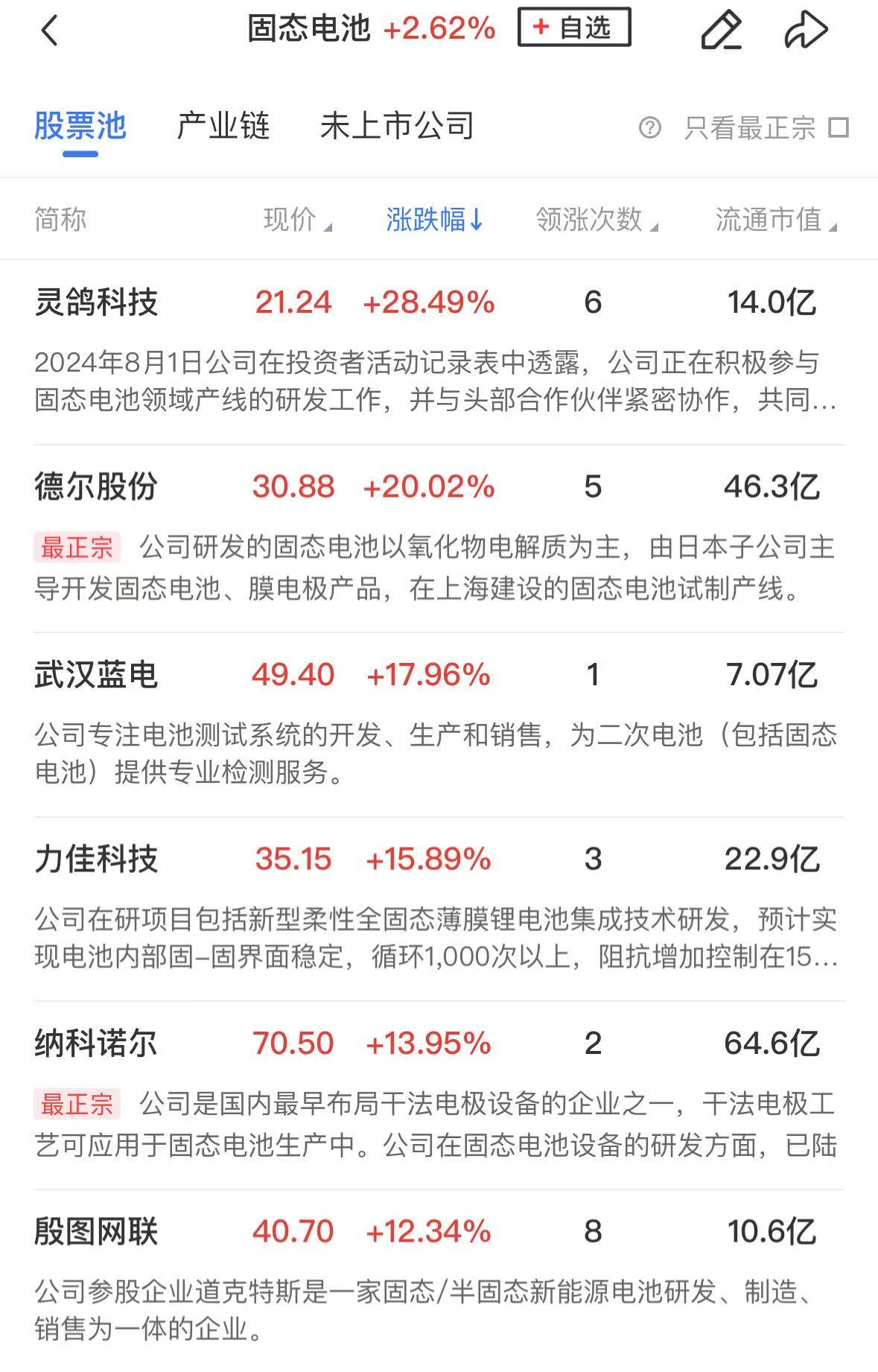Tap the edit pencil icon
878x1372 pixels.
(721, 31)
